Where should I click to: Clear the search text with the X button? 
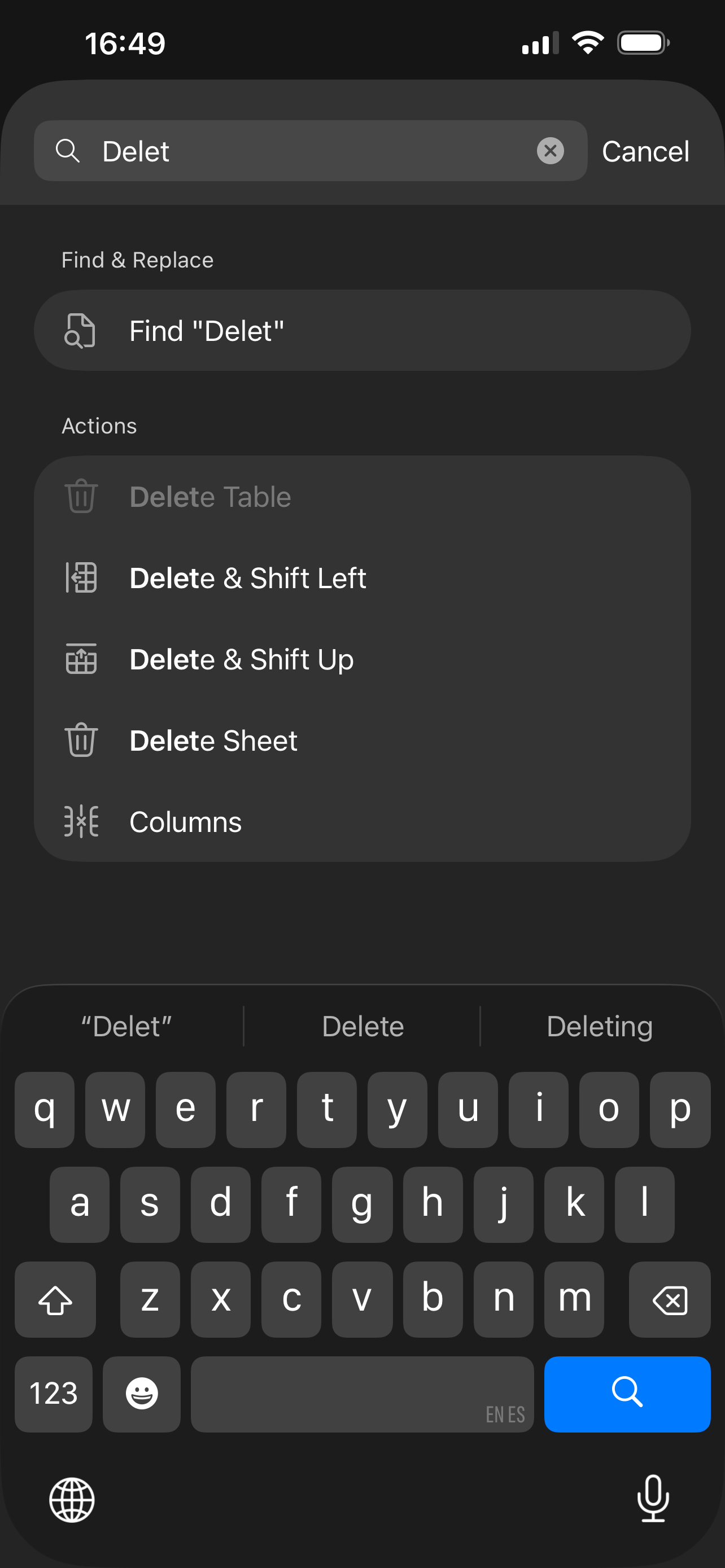(550, 150)
